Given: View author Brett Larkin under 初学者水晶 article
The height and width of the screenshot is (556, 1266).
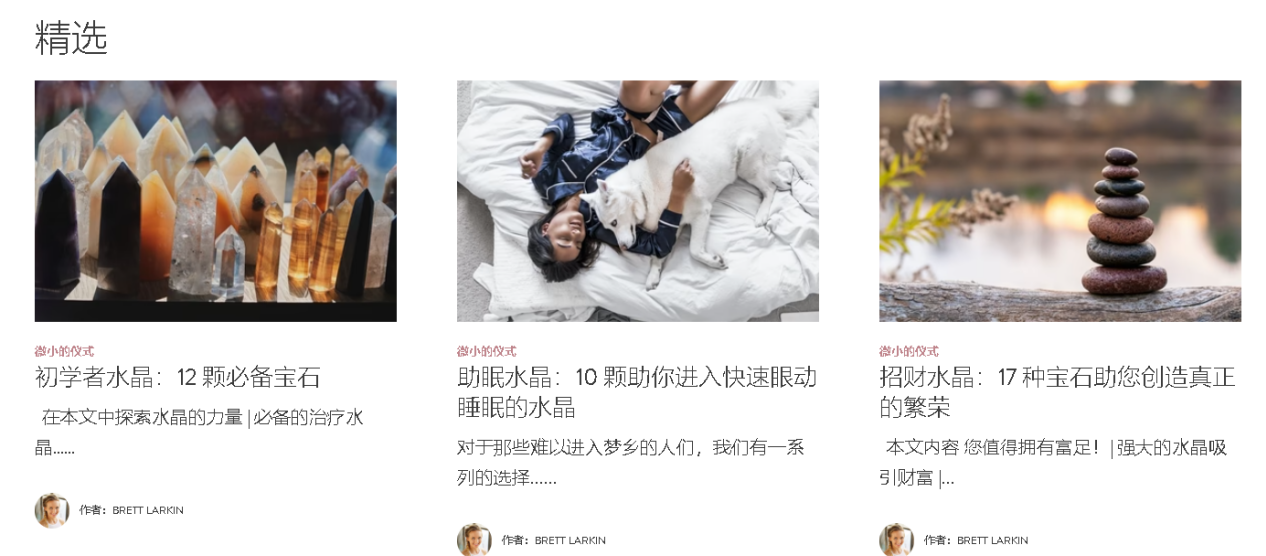Looking at the screenshot, I should coord(147,510).
